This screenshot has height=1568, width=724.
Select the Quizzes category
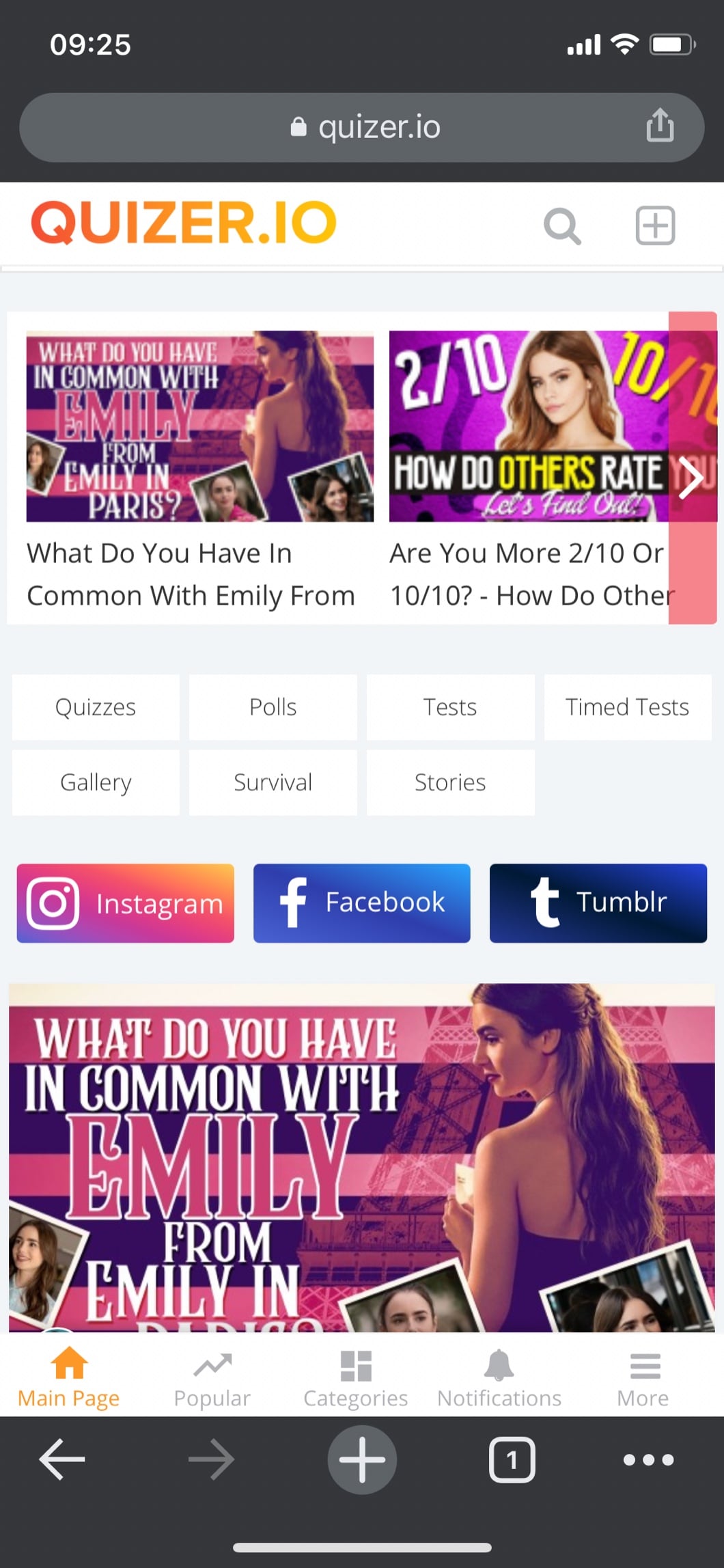tap(96, 707)
